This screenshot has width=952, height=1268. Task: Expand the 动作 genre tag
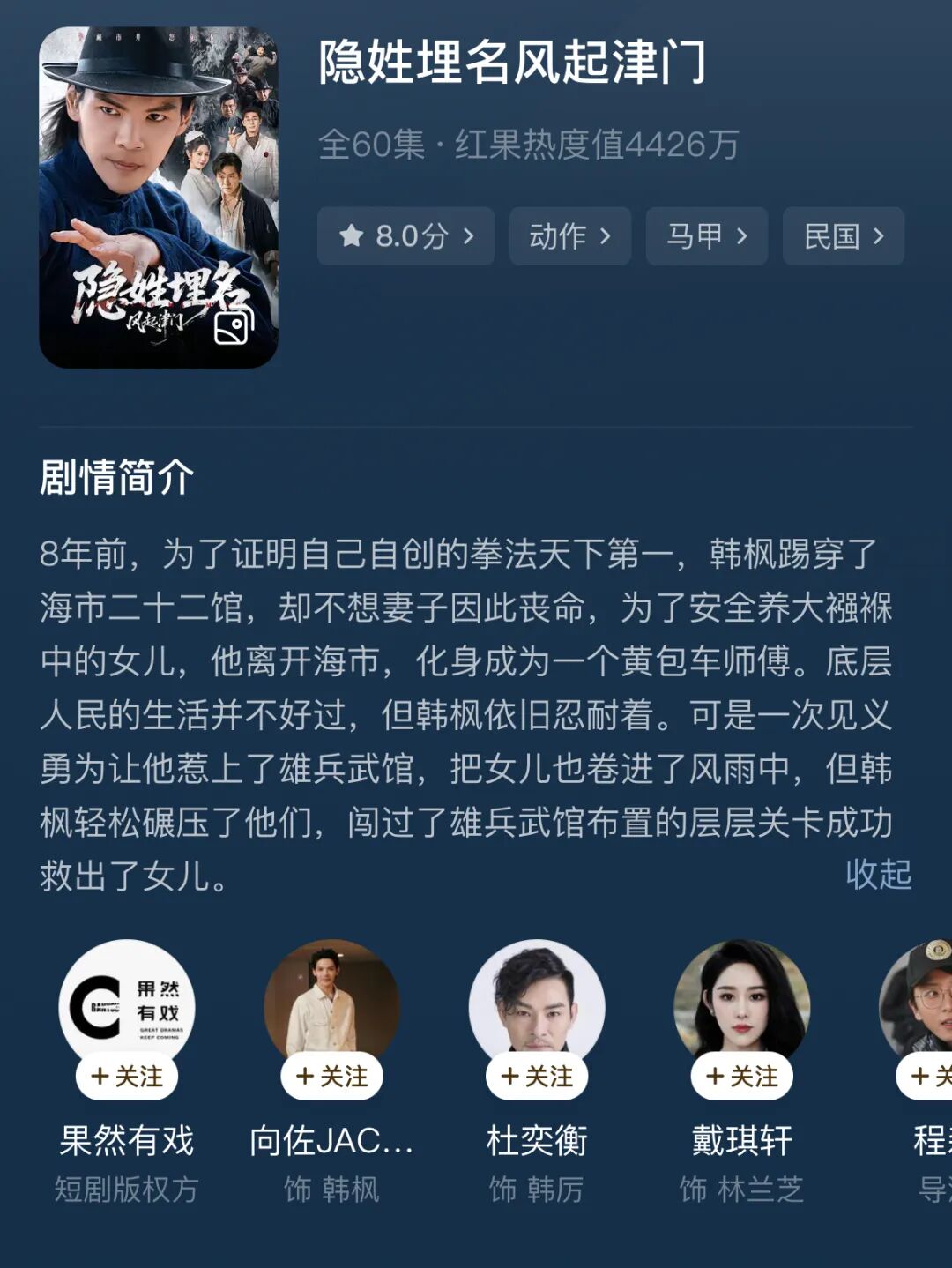[x=606, y=235]
